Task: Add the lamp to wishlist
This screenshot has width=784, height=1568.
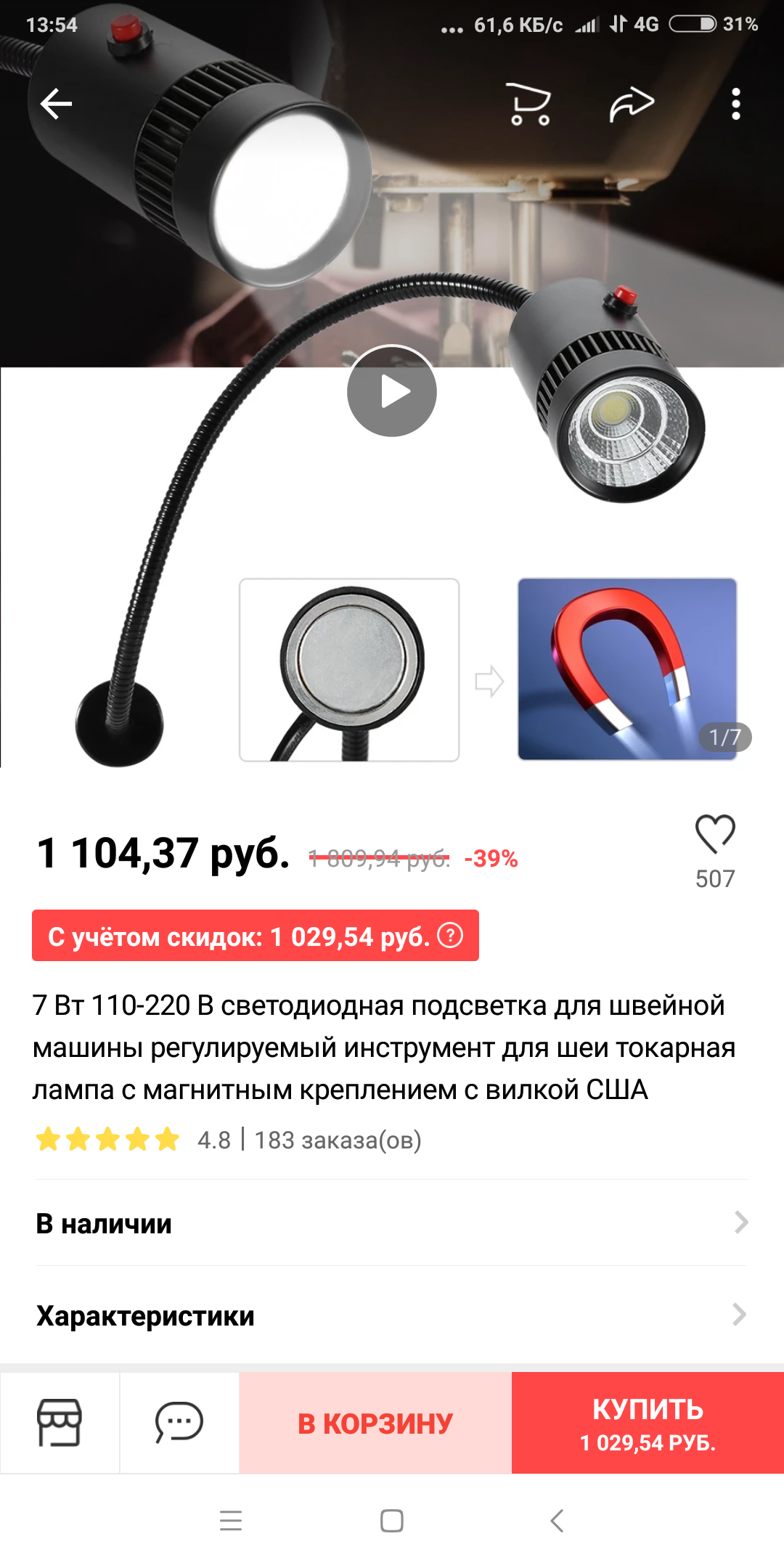Action: point(715,835)
